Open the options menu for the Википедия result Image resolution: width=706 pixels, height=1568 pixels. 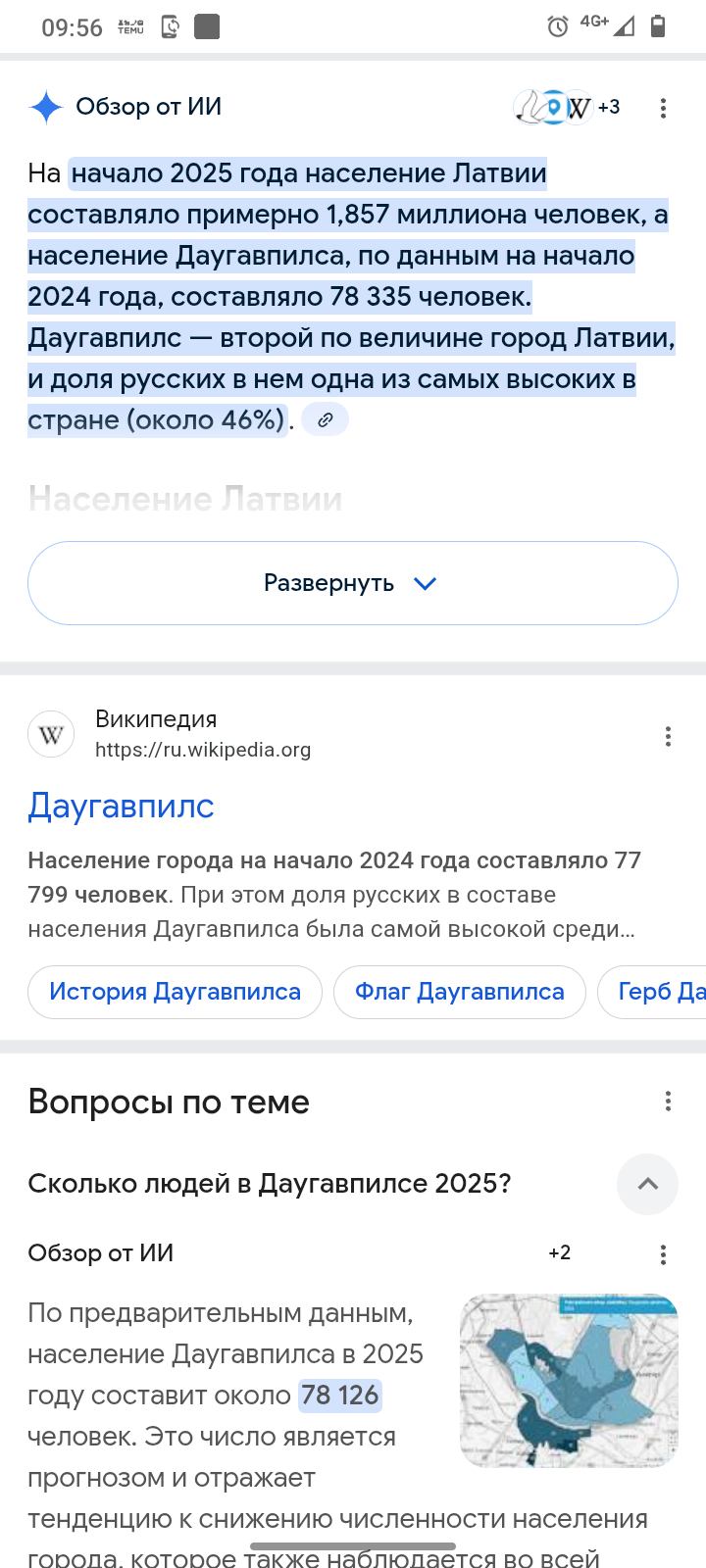668,736
